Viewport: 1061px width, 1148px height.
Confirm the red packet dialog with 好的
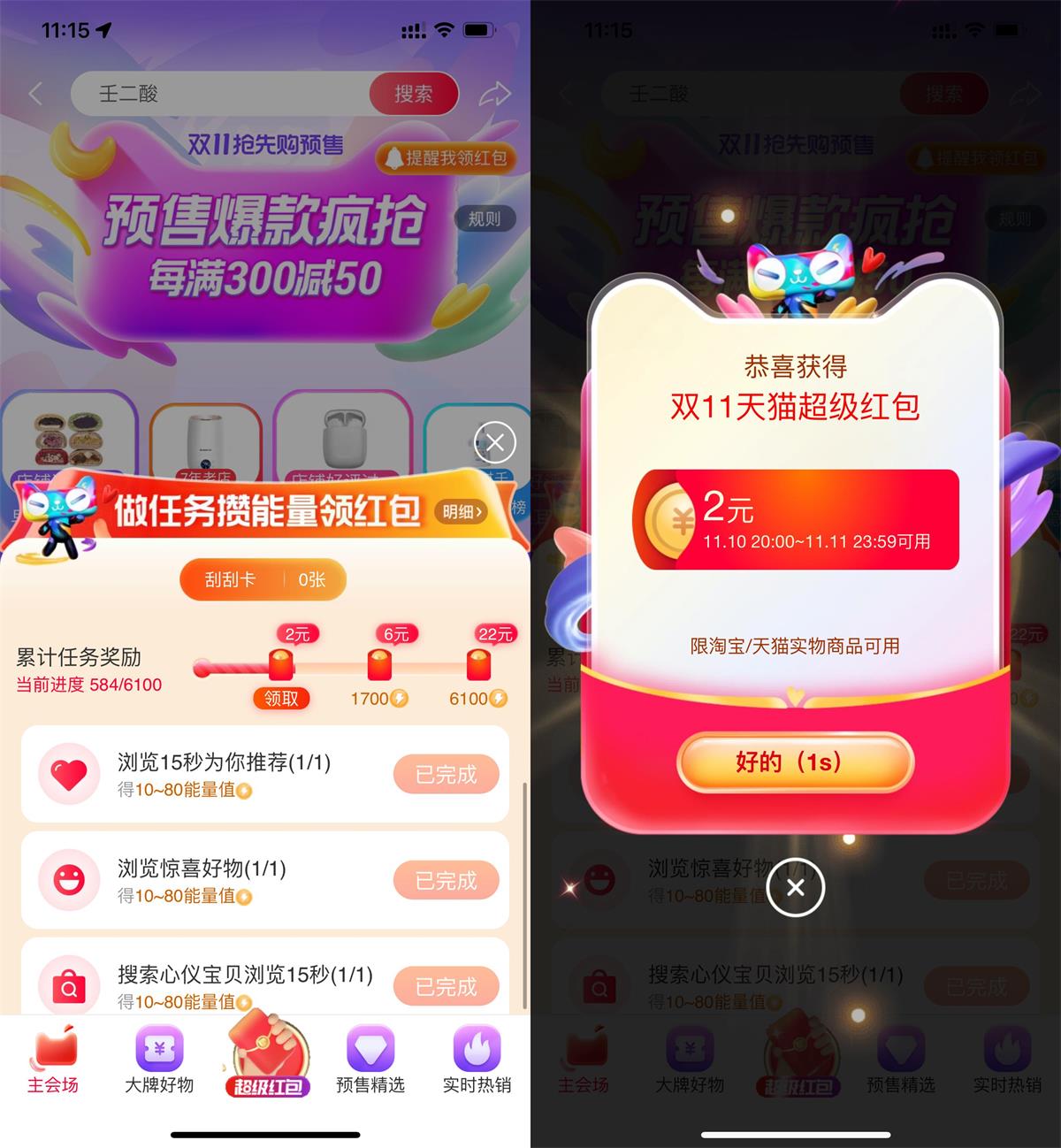(x=795, y=762)
